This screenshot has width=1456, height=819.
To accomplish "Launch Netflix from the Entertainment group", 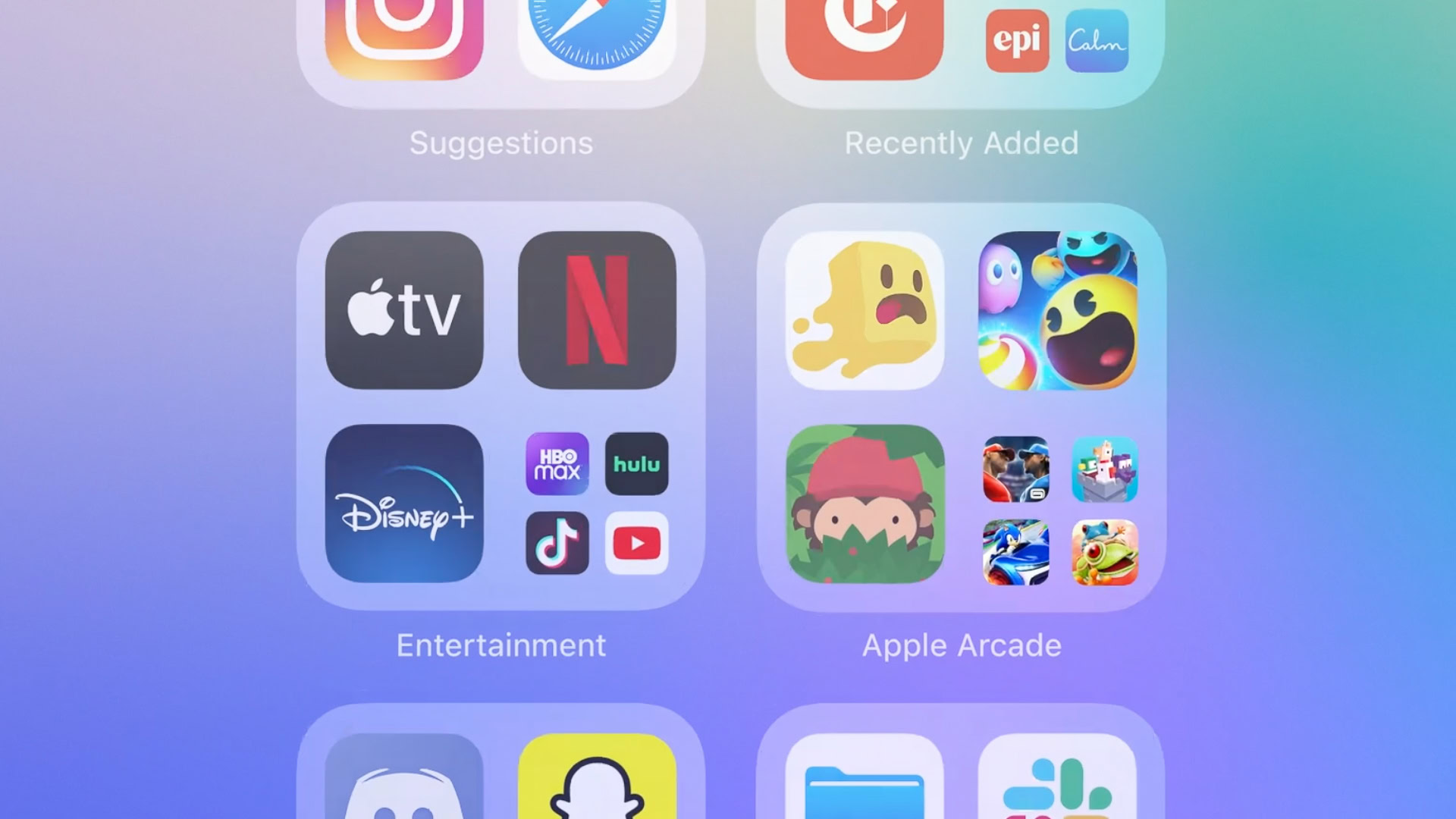I will pyautogui.click(x=597, y=310).
